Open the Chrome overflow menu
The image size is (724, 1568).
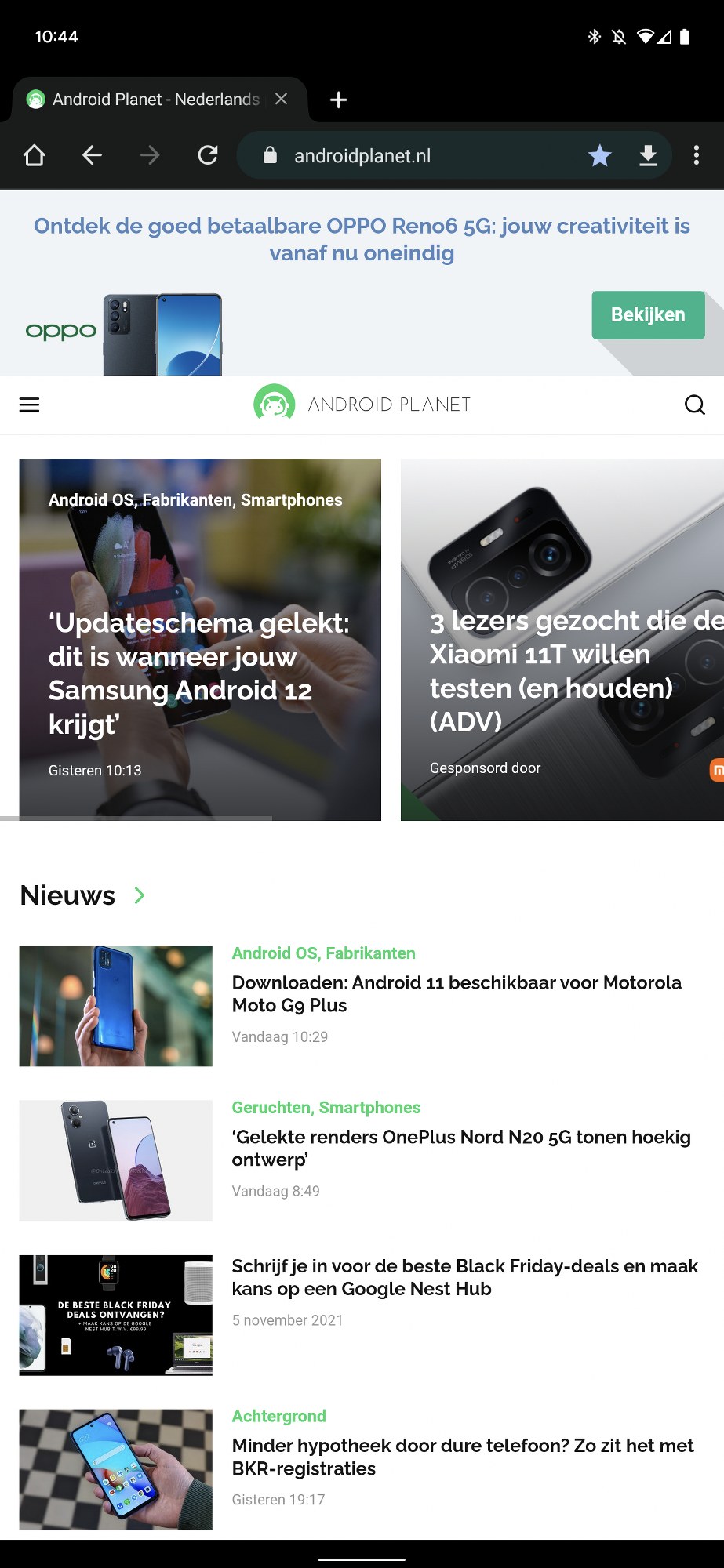[x=696, y=155]
